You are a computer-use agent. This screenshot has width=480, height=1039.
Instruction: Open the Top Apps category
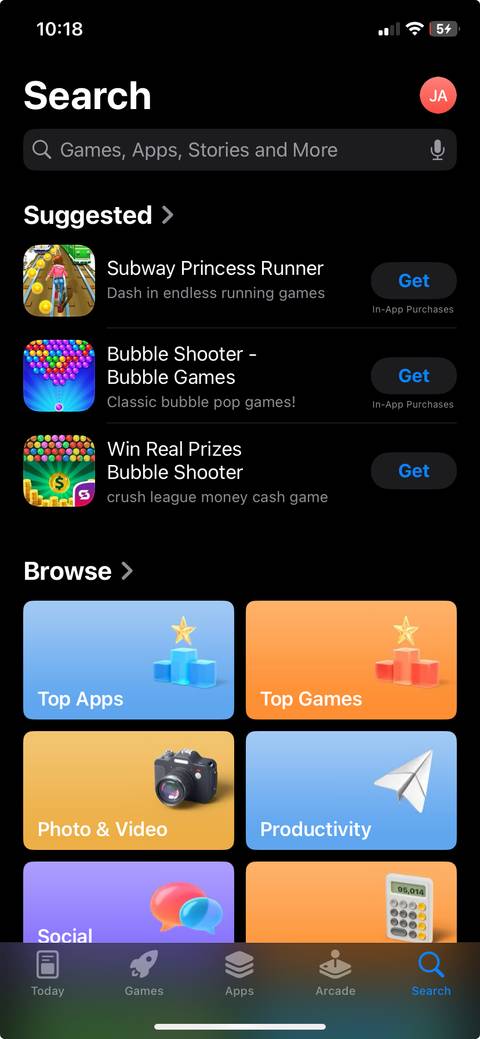pos(129,660)
